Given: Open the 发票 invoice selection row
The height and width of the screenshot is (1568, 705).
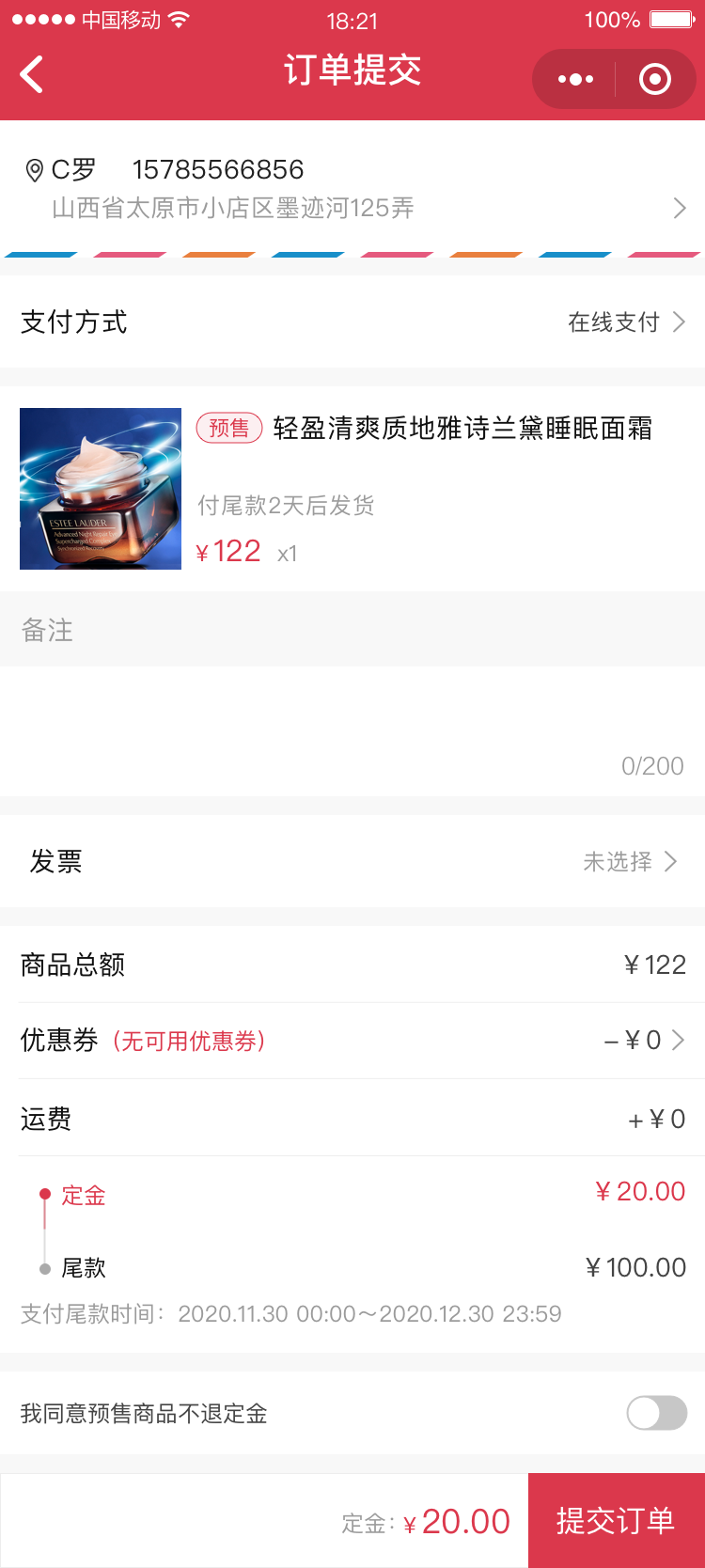Looking at the screenshot, I should pyautogui.click(x=352, y=861).
